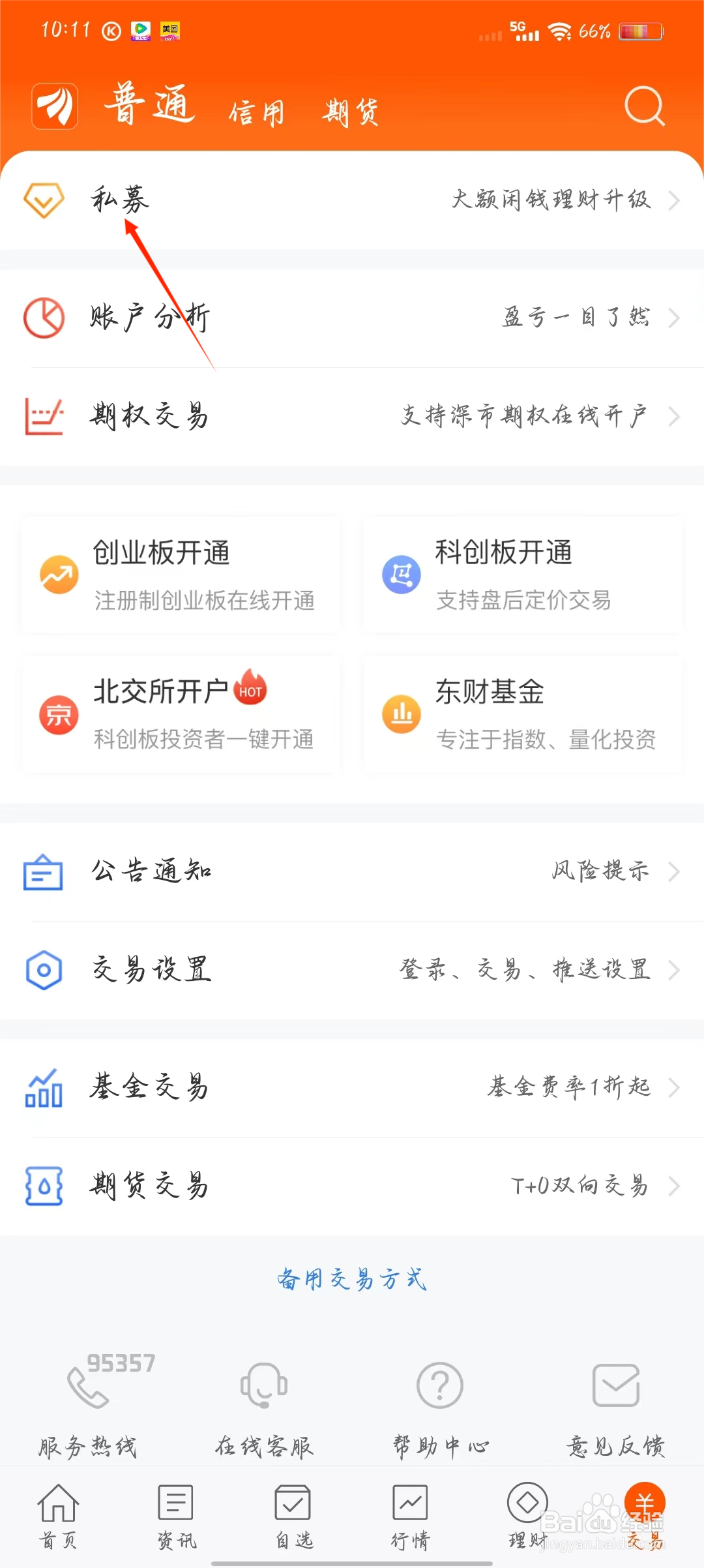
Task: Open the 科创板开通 card
Action: [x=523, y=575]
